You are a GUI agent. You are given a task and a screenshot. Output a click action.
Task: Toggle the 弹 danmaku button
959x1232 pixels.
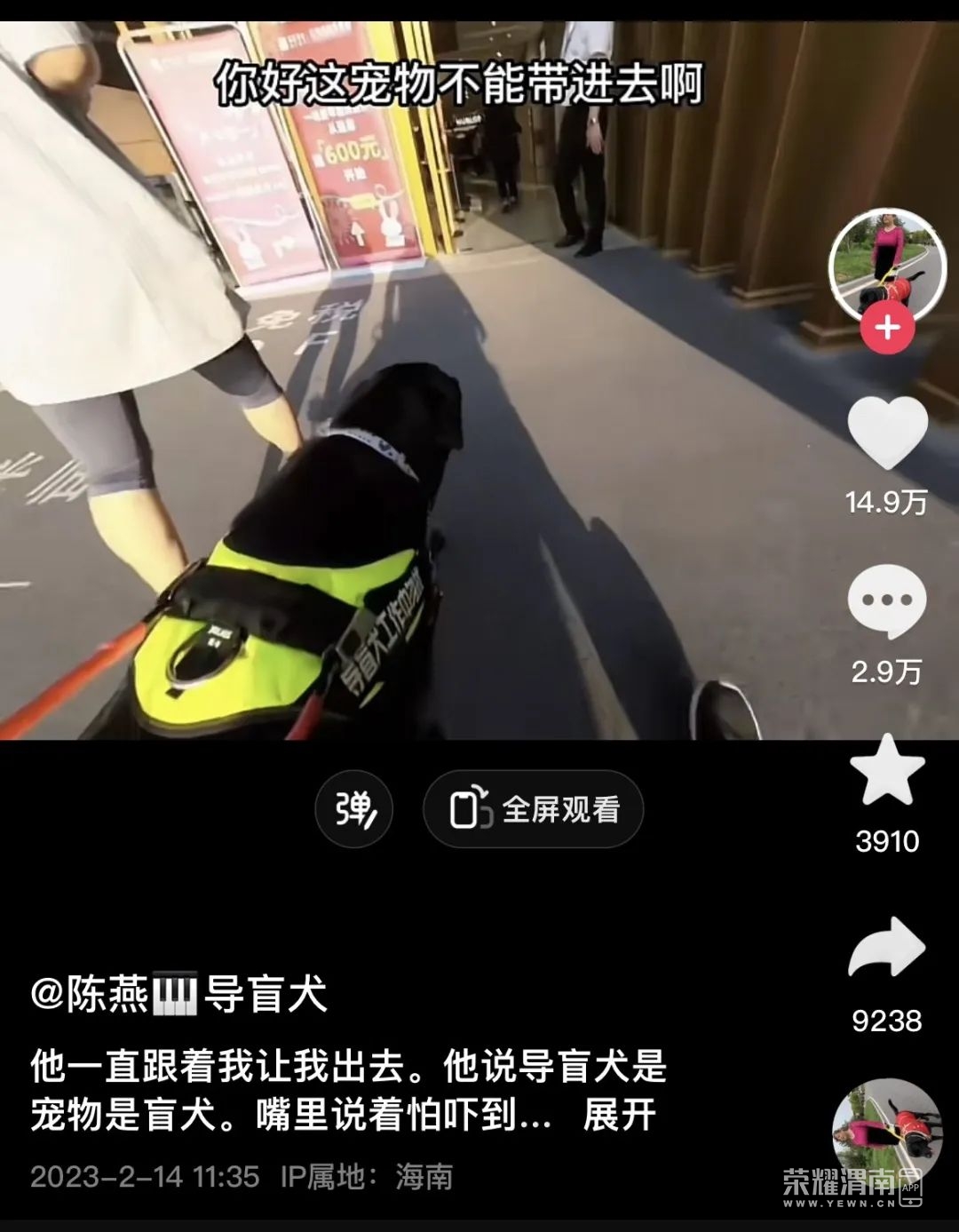[353, 809]
